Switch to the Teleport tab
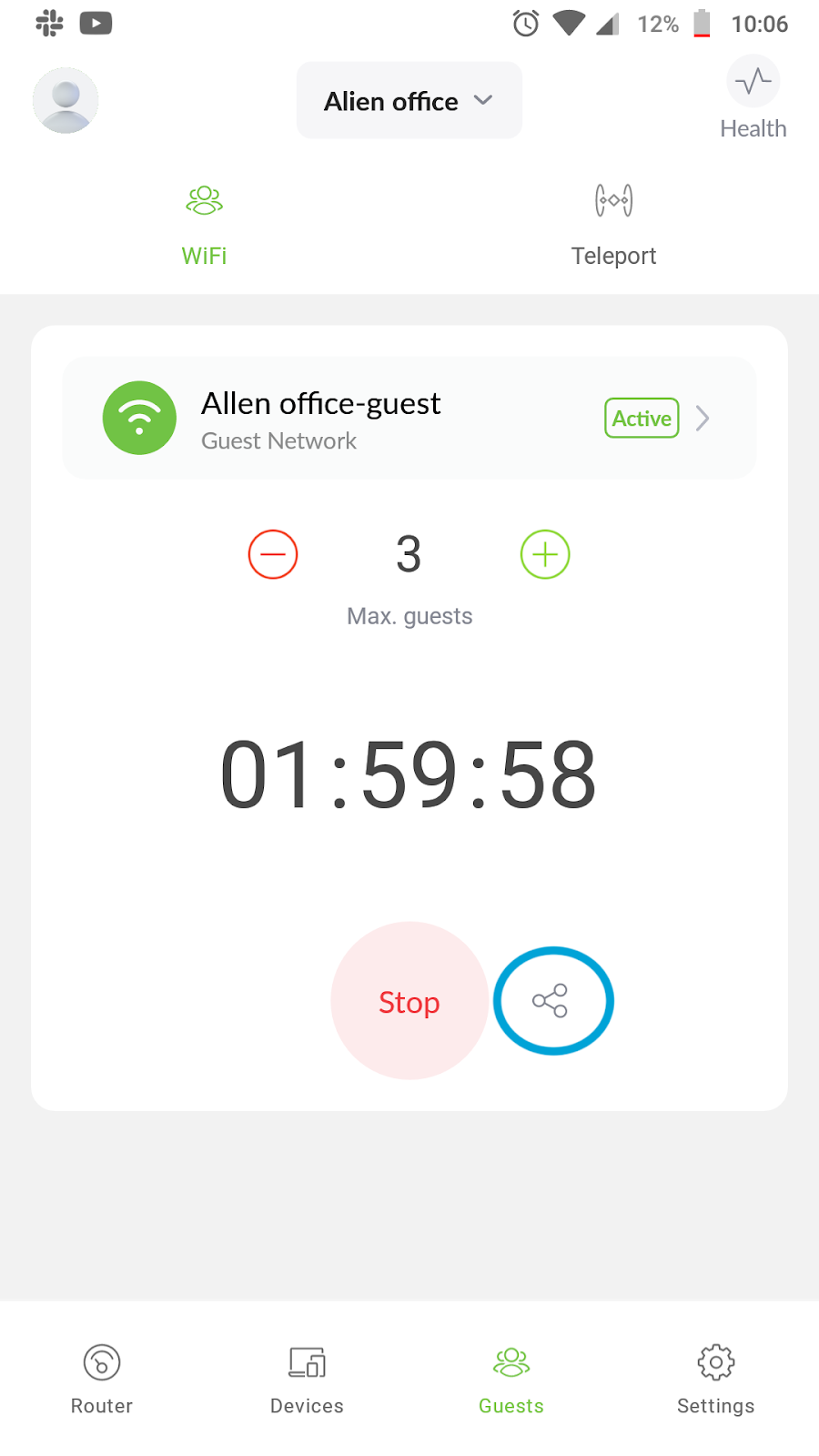819x1456 pixels. point(614,226)
